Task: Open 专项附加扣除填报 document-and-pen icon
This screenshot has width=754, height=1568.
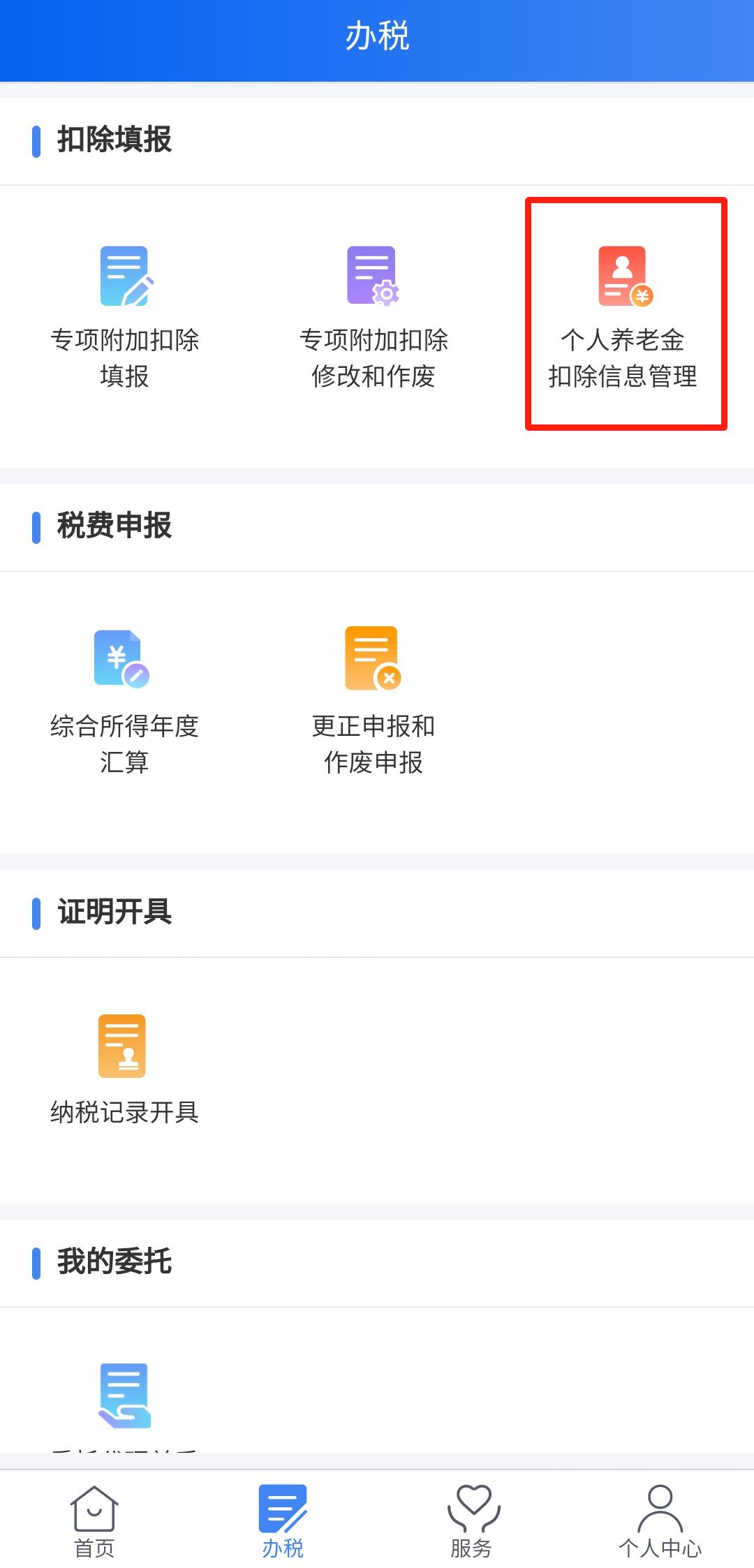Action: tap(126, 278)
